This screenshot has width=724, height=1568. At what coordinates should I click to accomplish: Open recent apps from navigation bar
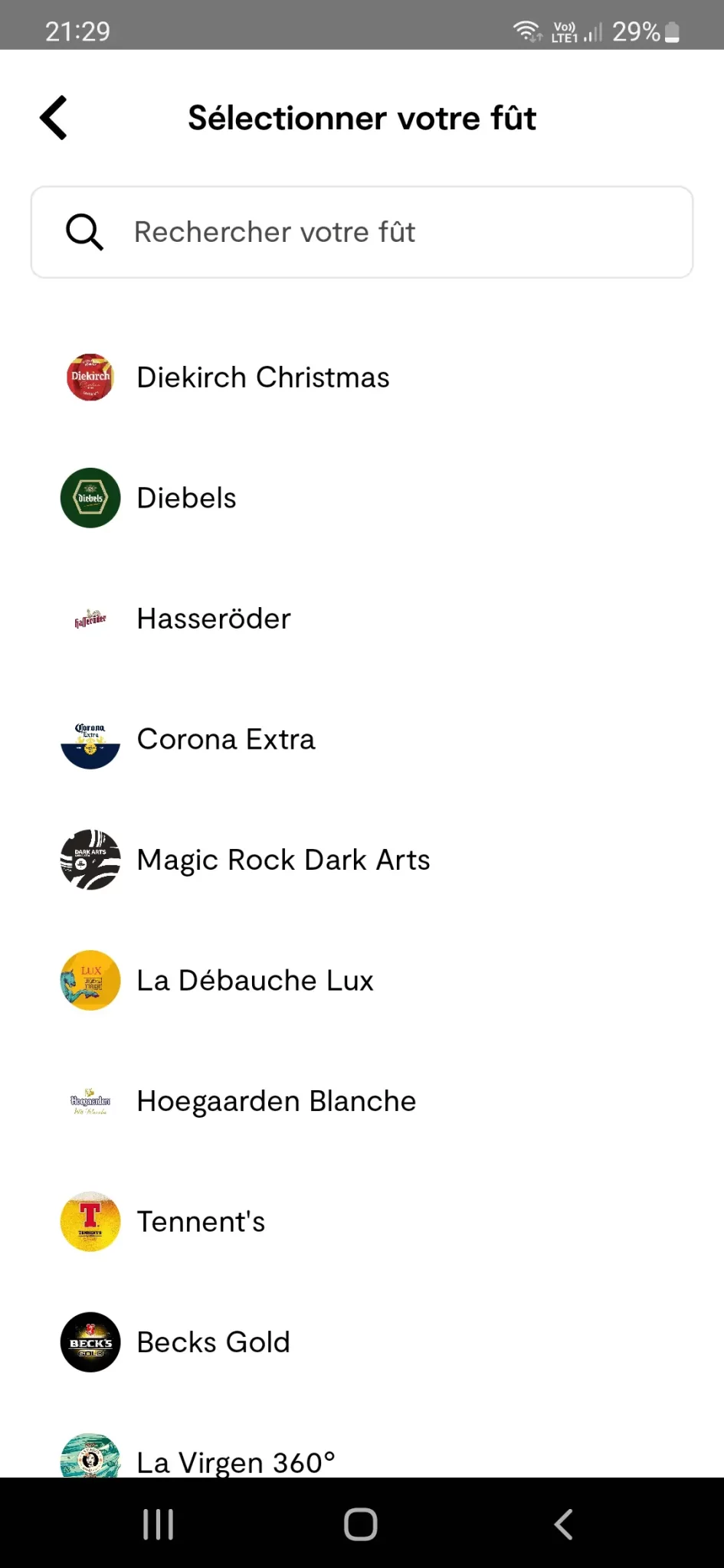[x=159, y=1524]
